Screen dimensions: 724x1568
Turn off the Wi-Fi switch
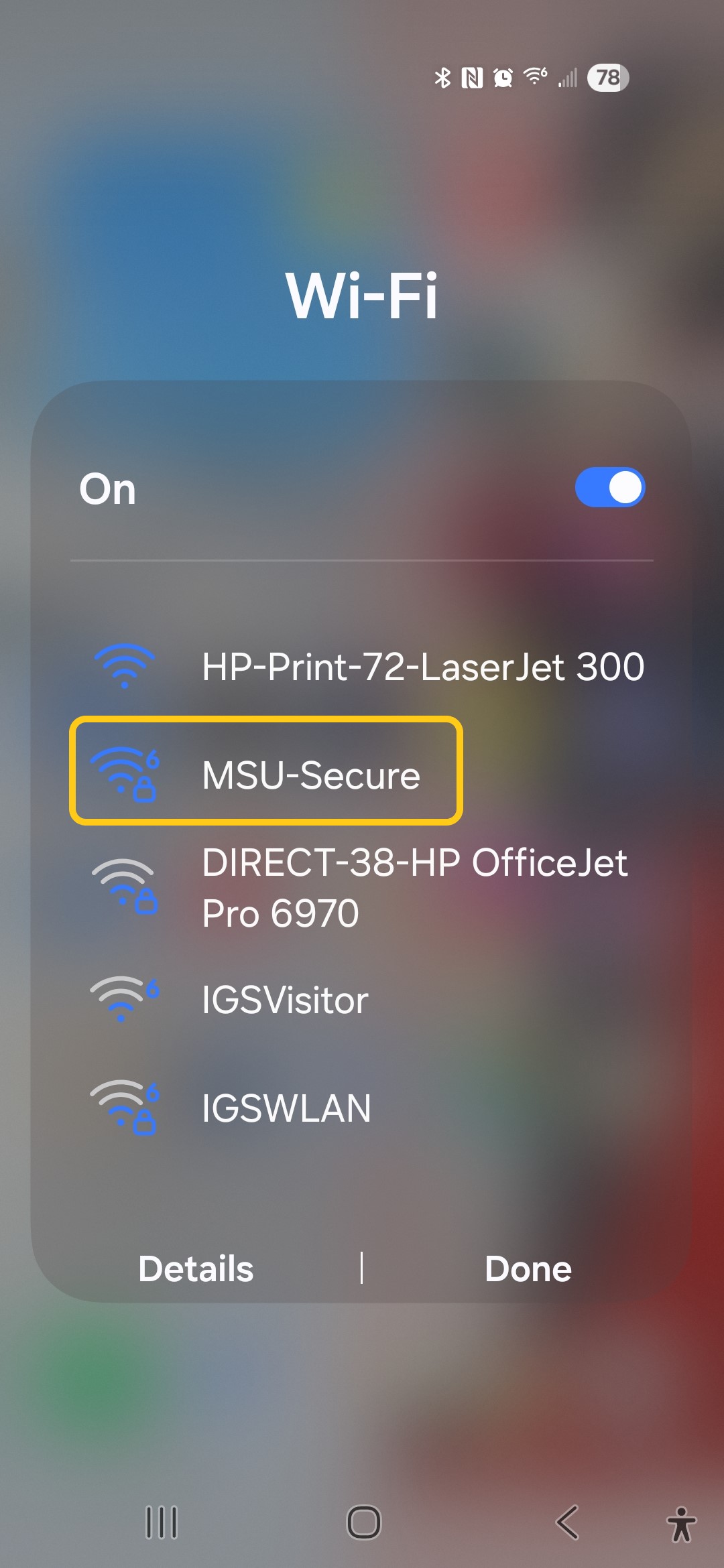(609, 487)
